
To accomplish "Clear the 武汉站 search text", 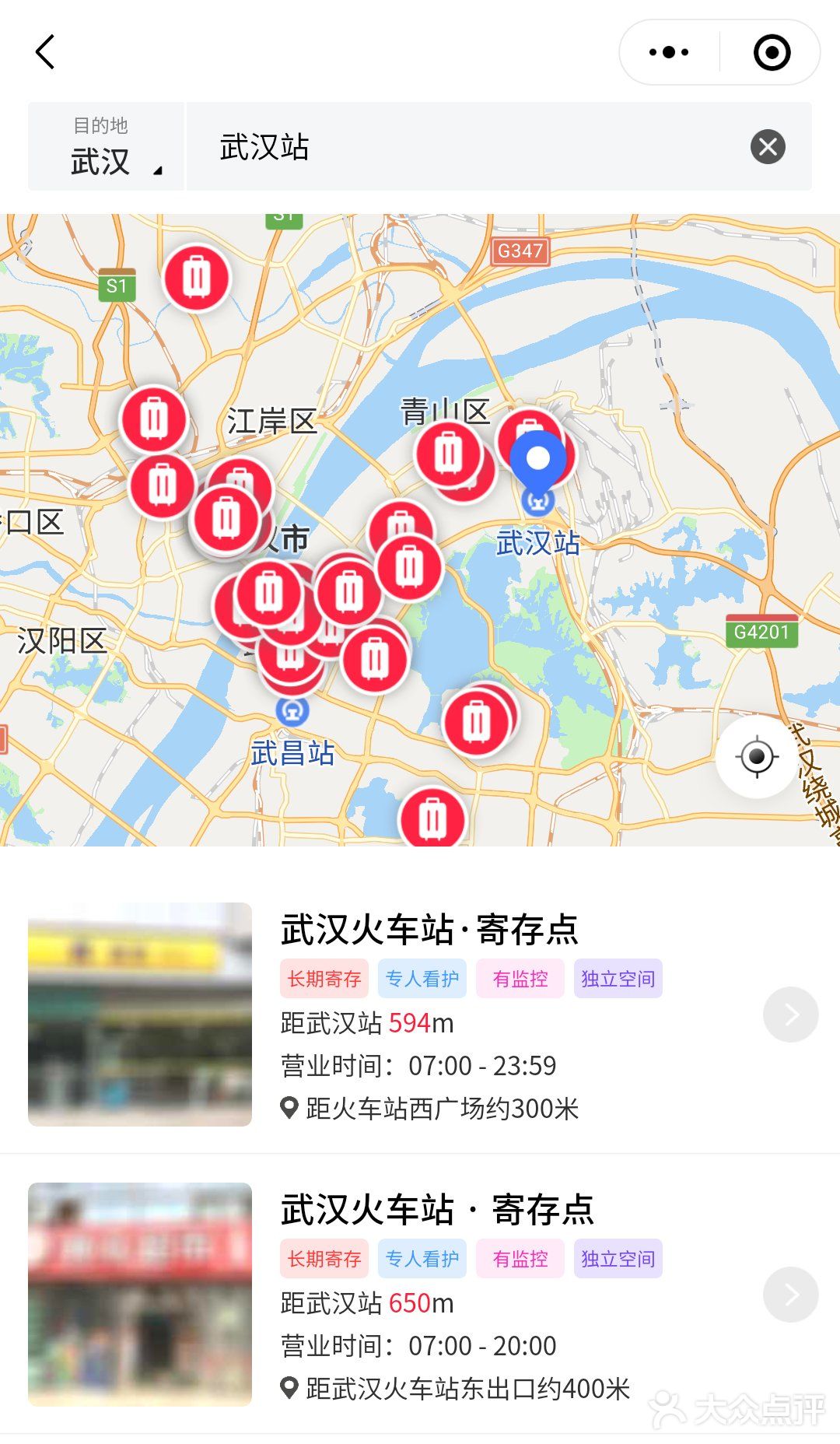I will [768, 147].
